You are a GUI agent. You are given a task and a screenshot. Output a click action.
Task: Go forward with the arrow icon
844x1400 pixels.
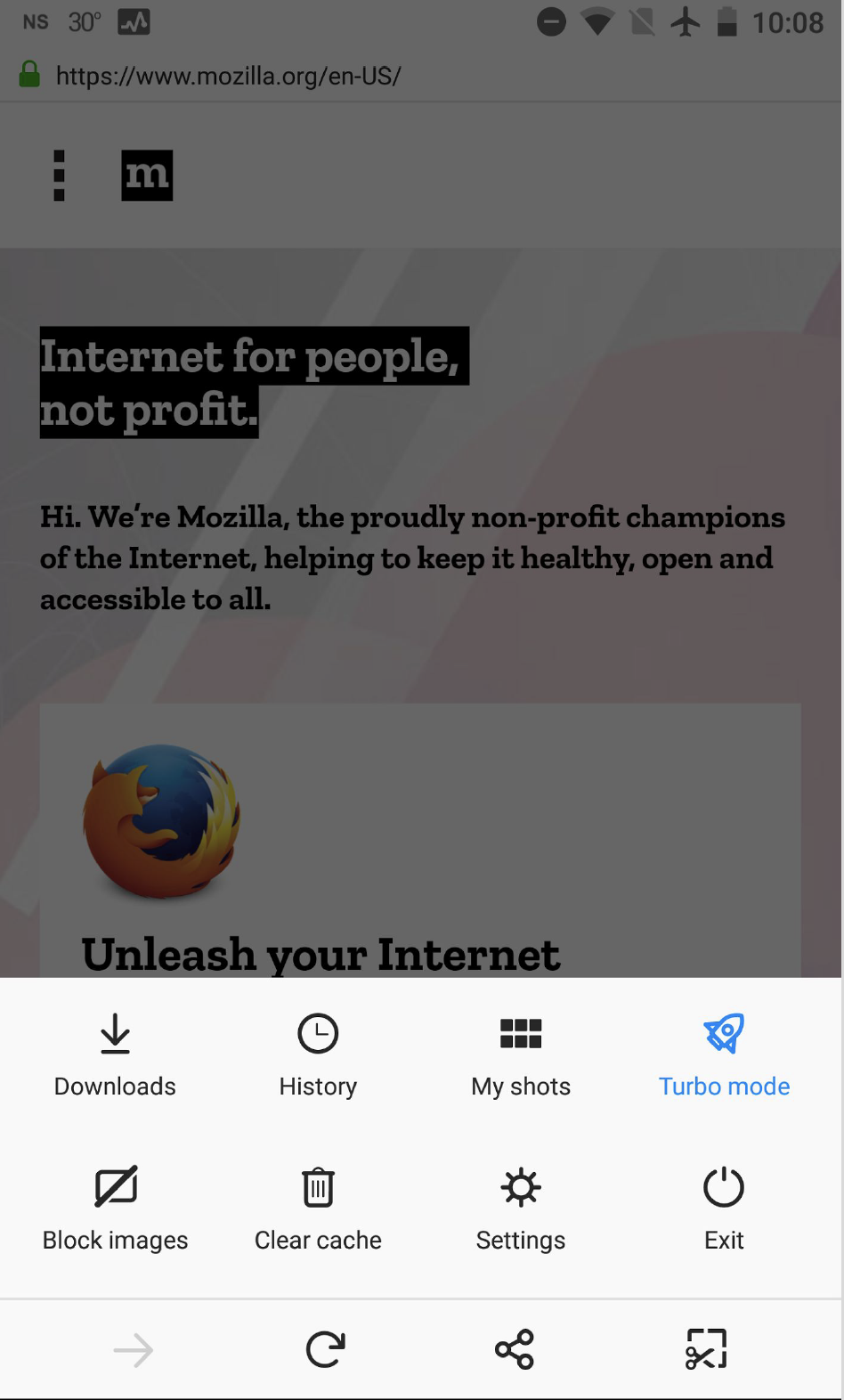click(134, 1350)
